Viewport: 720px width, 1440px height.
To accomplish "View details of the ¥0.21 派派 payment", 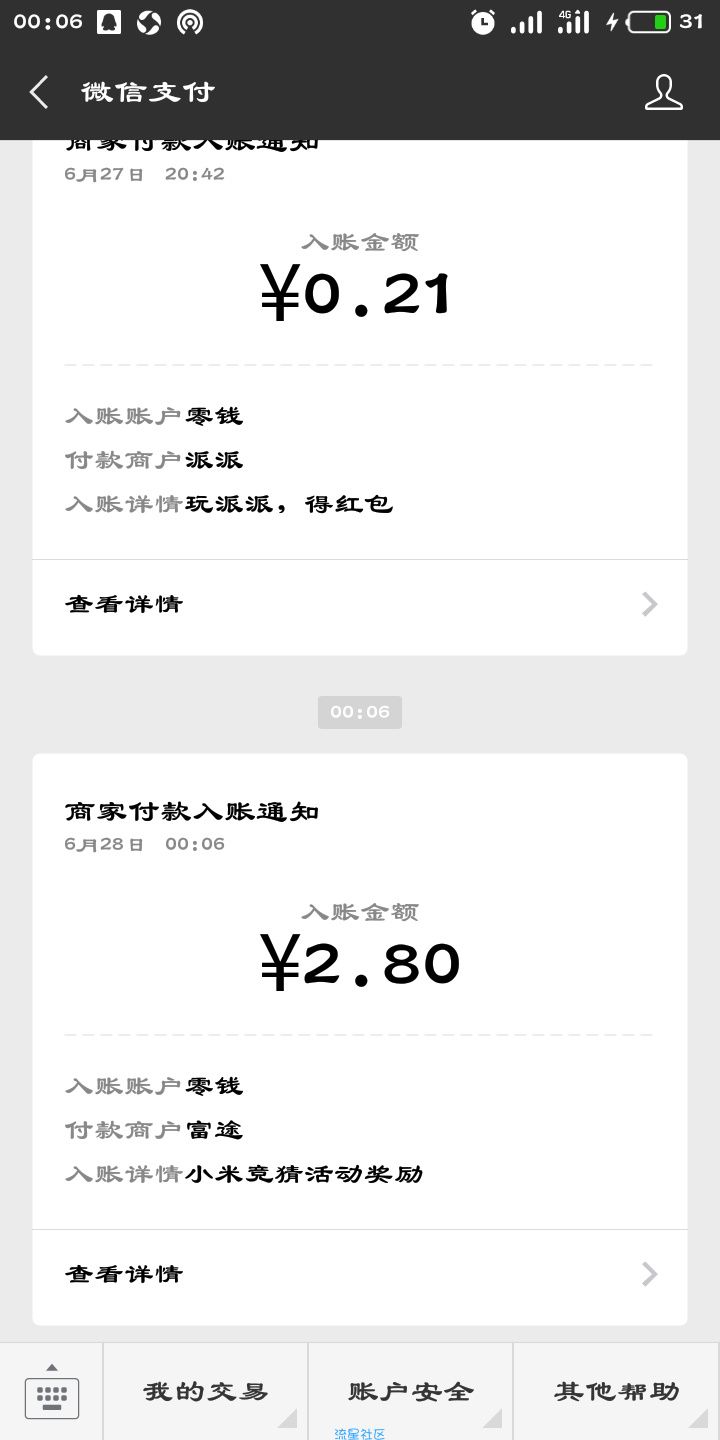I will click(x=359, y=604).
